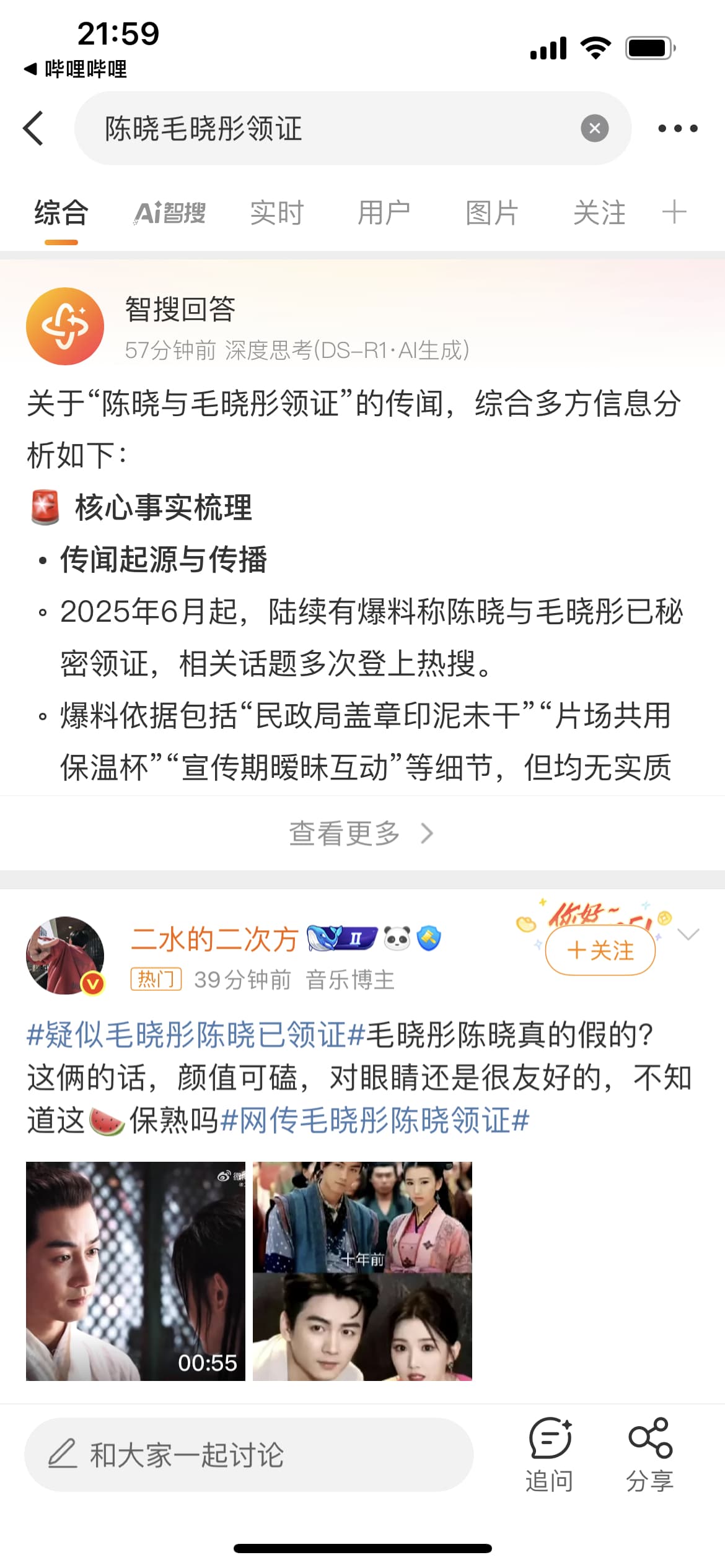Follow 二水的二次方 with +关注
Viewport: 725px width, 1568px height.
[600, 950]
